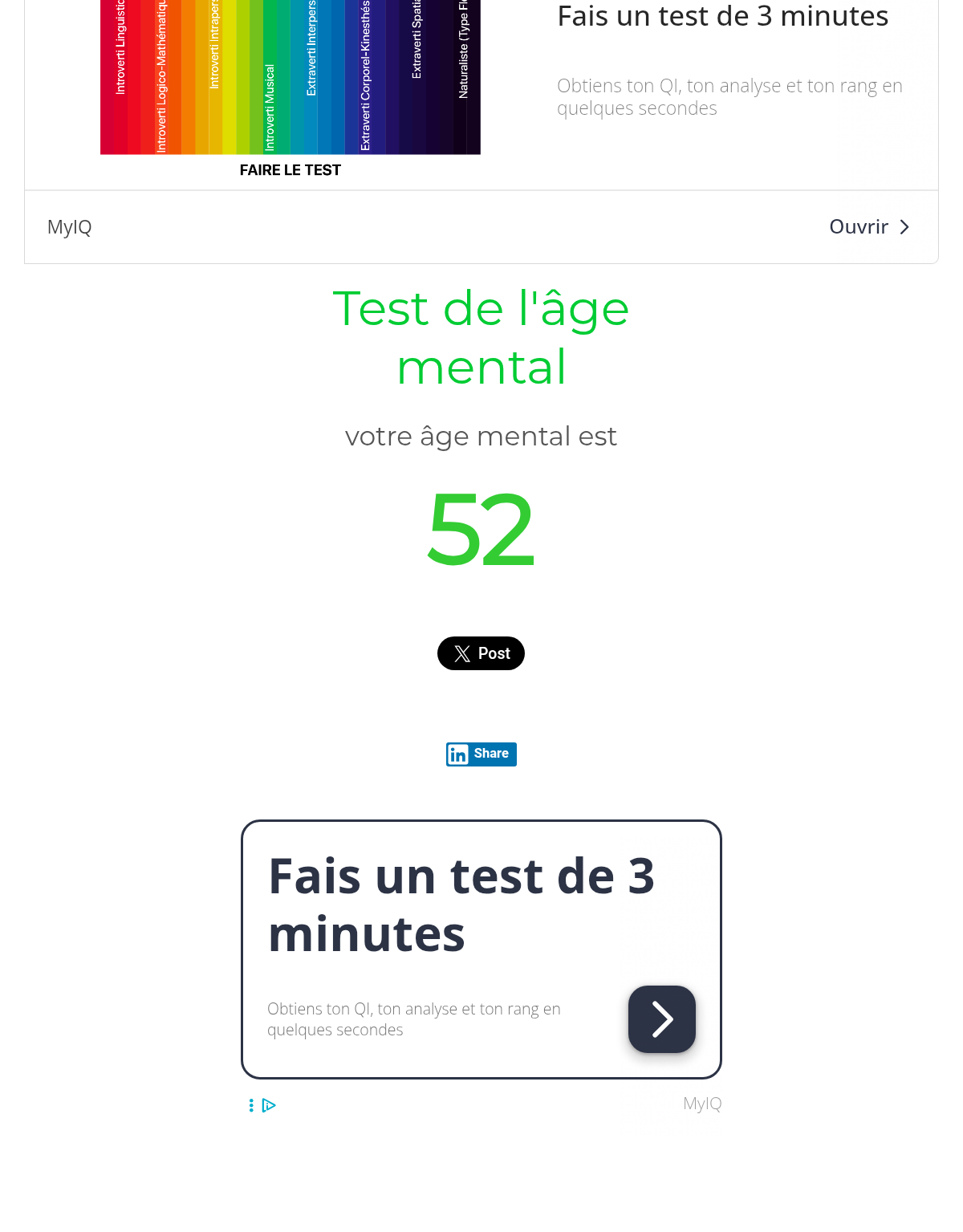This screenshot has height=1232, width=963.
Task: Post the mental age result on X
Action: (x=481, y=653)
